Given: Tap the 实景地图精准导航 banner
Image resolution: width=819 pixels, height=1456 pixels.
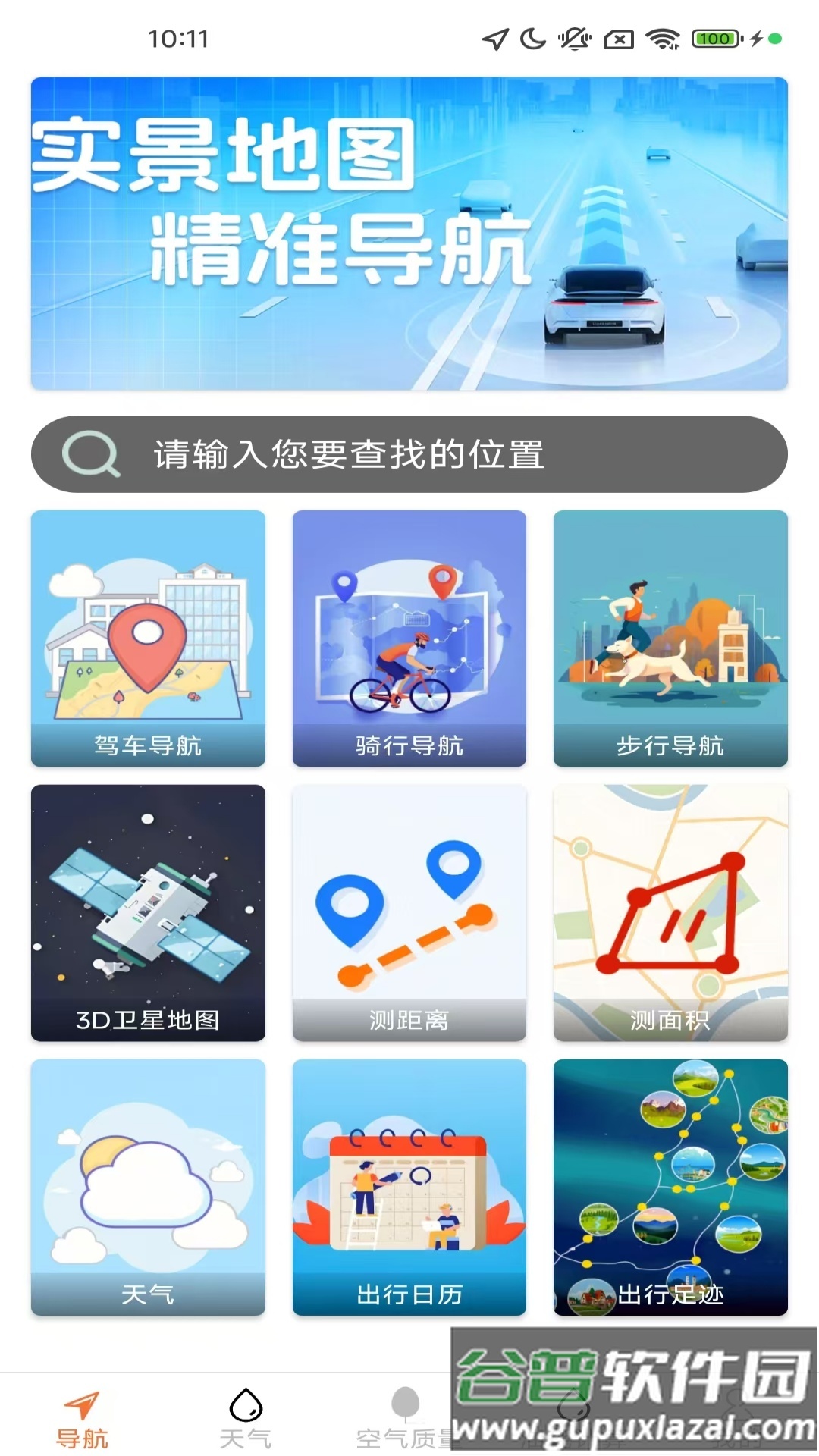Looking at the screenshot, I should [409, 231].
